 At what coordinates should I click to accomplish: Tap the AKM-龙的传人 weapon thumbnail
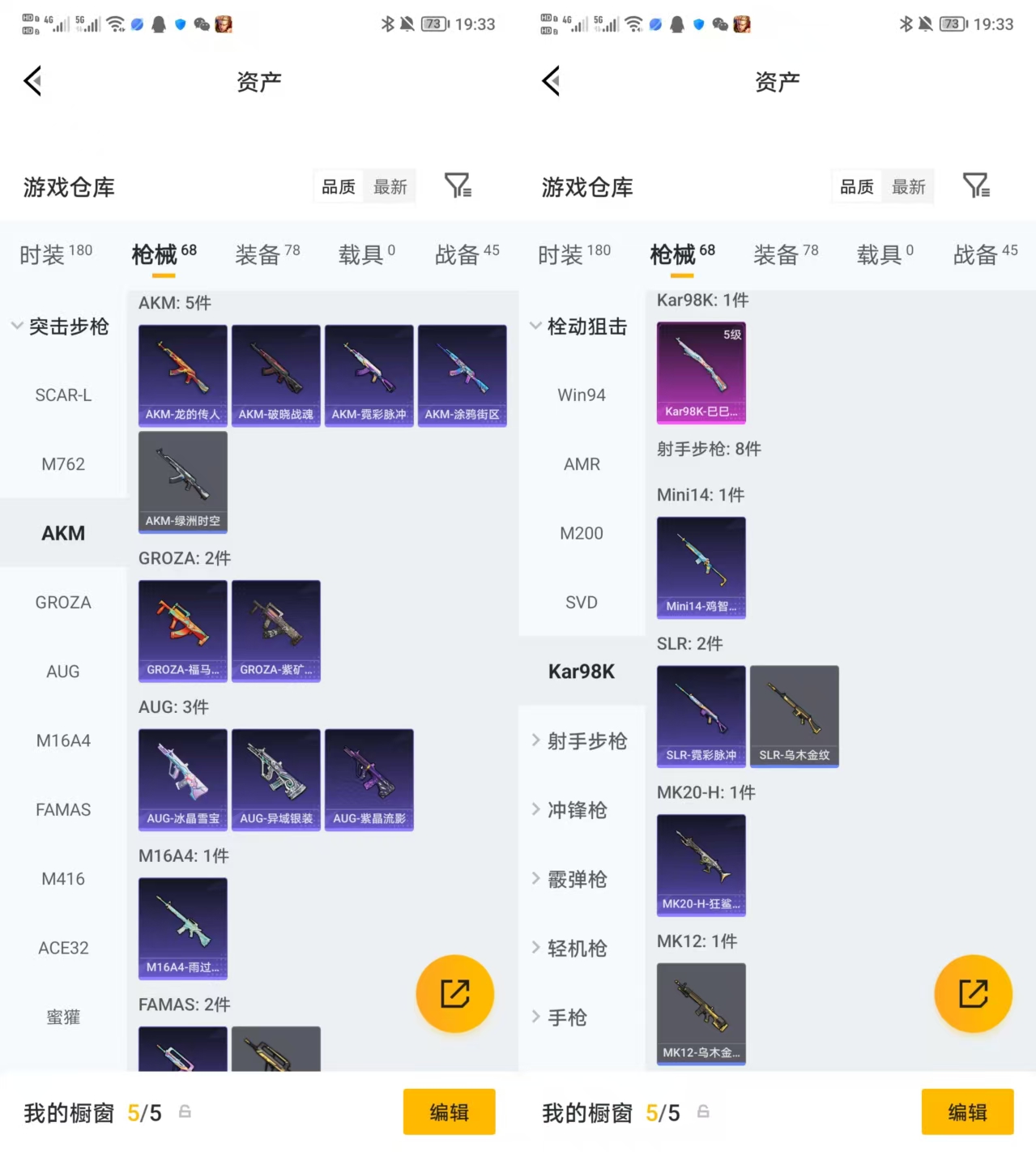click(182, 375)
